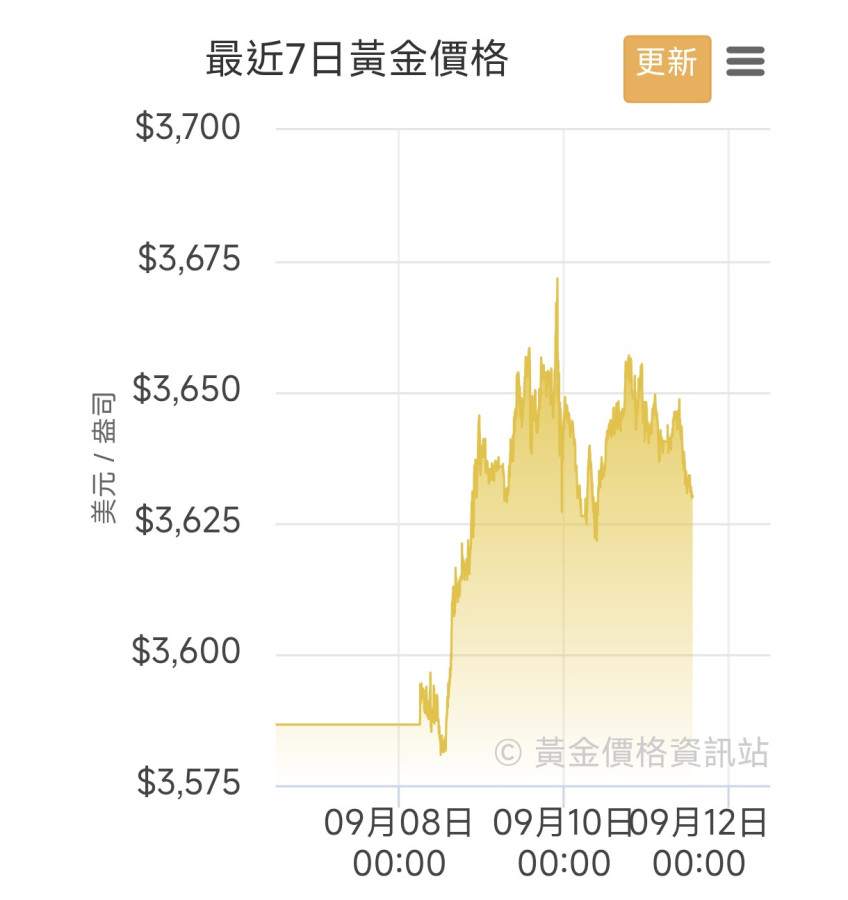The width and height of the screenshot is (848, 900).
Task: Open the chart hamburger menu
Action: pyautogui.click(x=745, y=63)
